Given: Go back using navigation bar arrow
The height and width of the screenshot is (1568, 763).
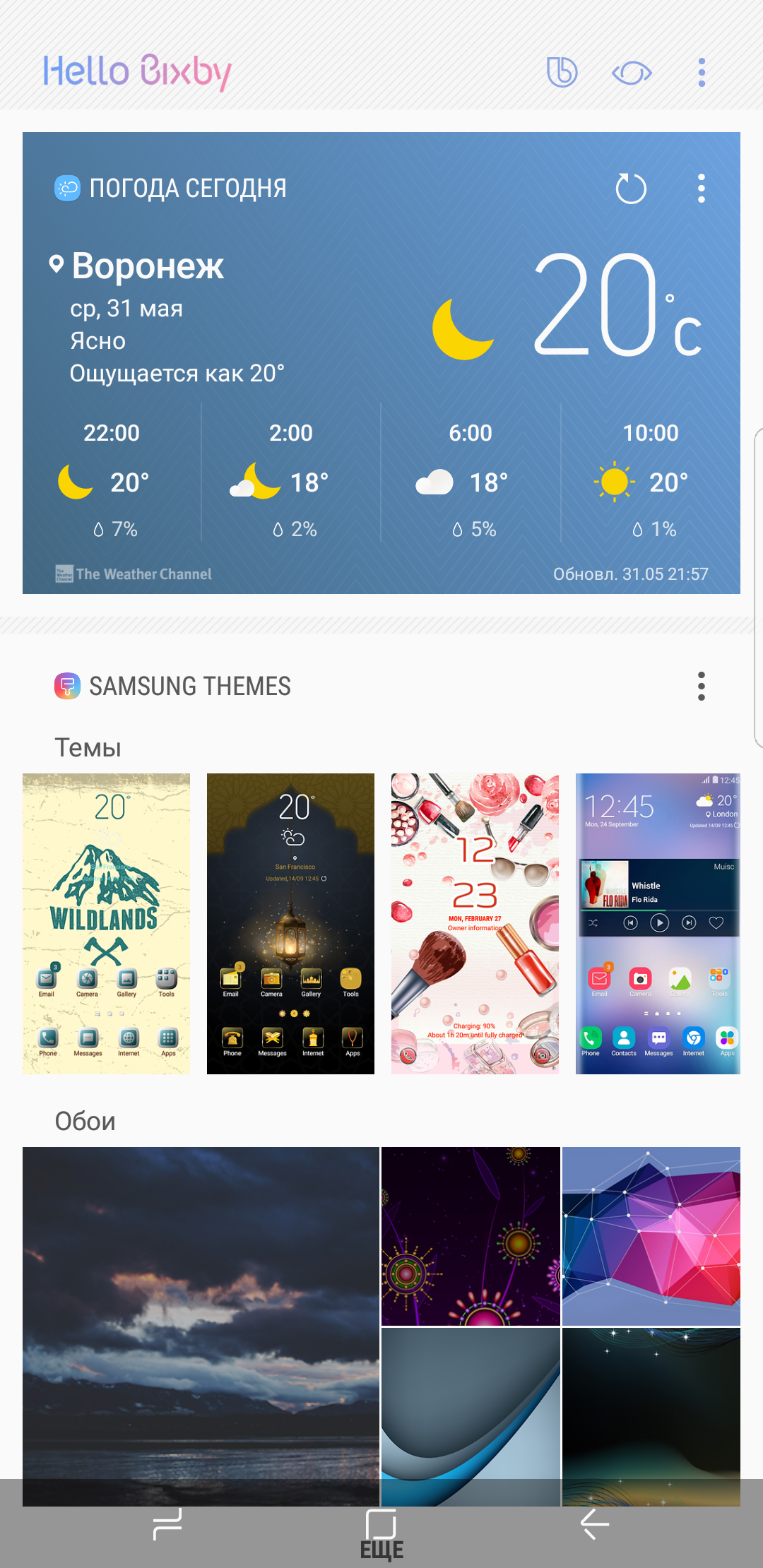Looking at the screenshot, I should (595, 1524).
